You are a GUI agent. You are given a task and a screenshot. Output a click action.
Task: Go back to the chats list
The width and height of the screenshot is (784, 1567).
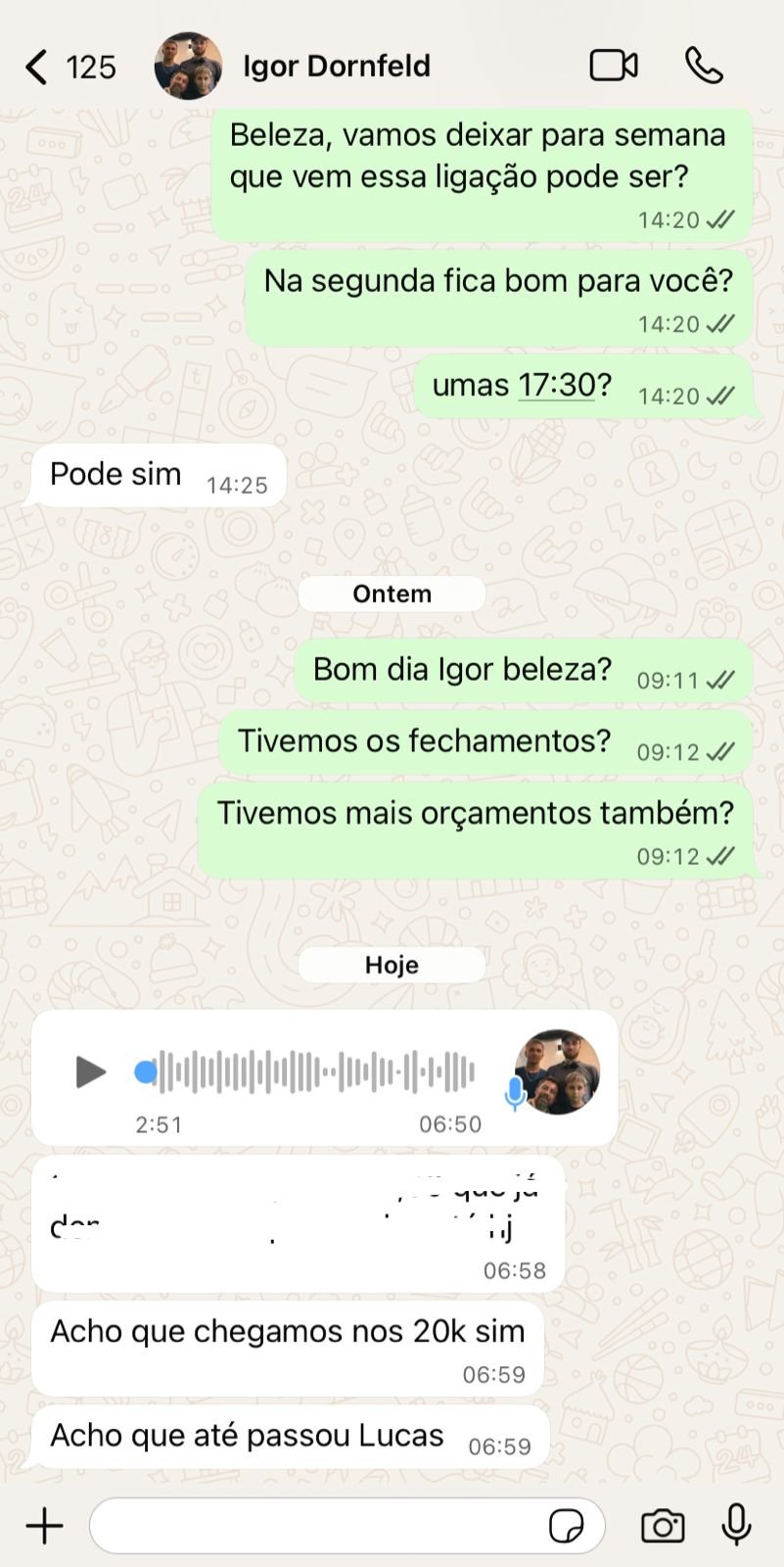[37, 67]
